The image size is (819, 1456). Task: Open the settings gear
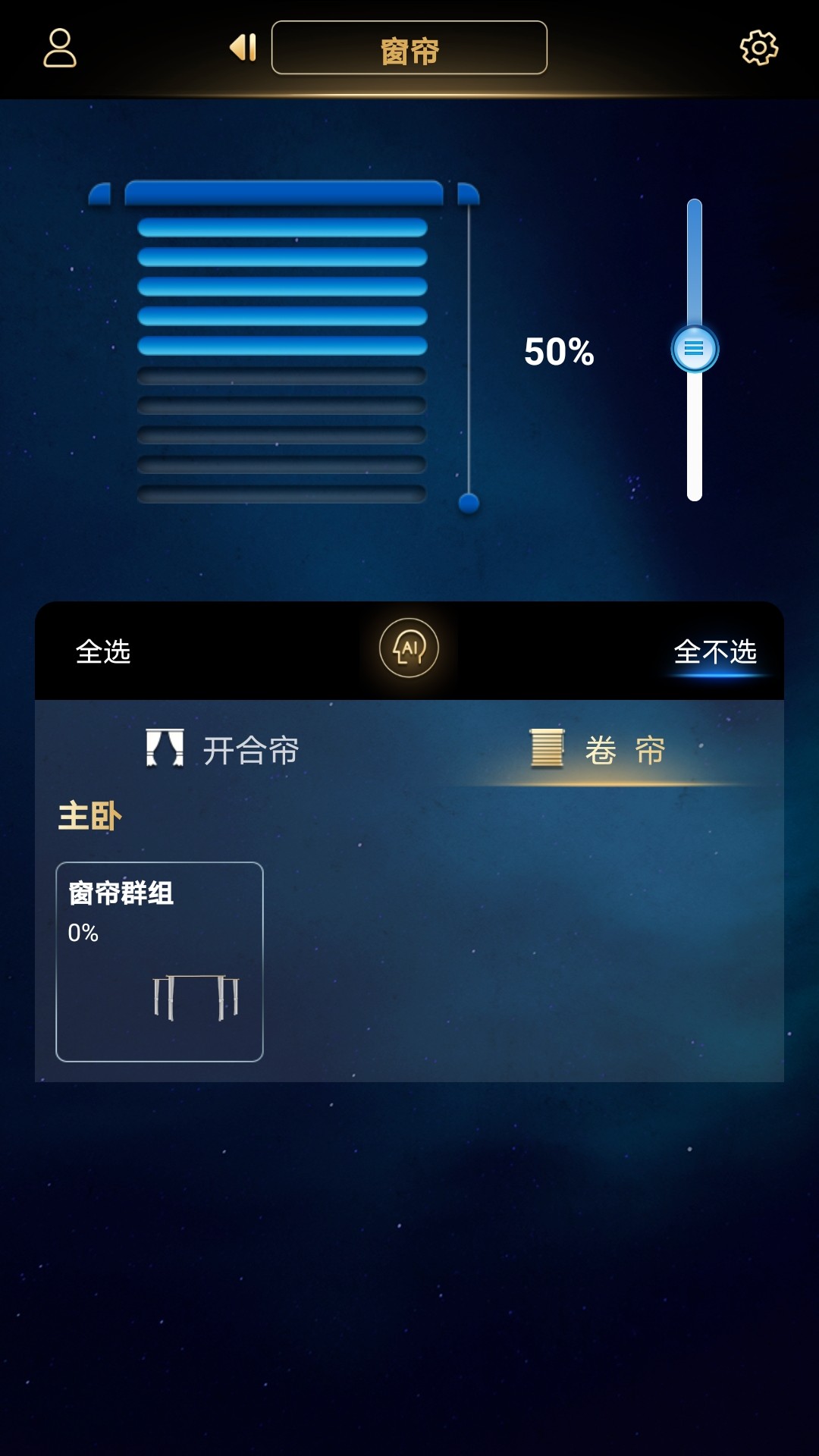coord(758,49)
